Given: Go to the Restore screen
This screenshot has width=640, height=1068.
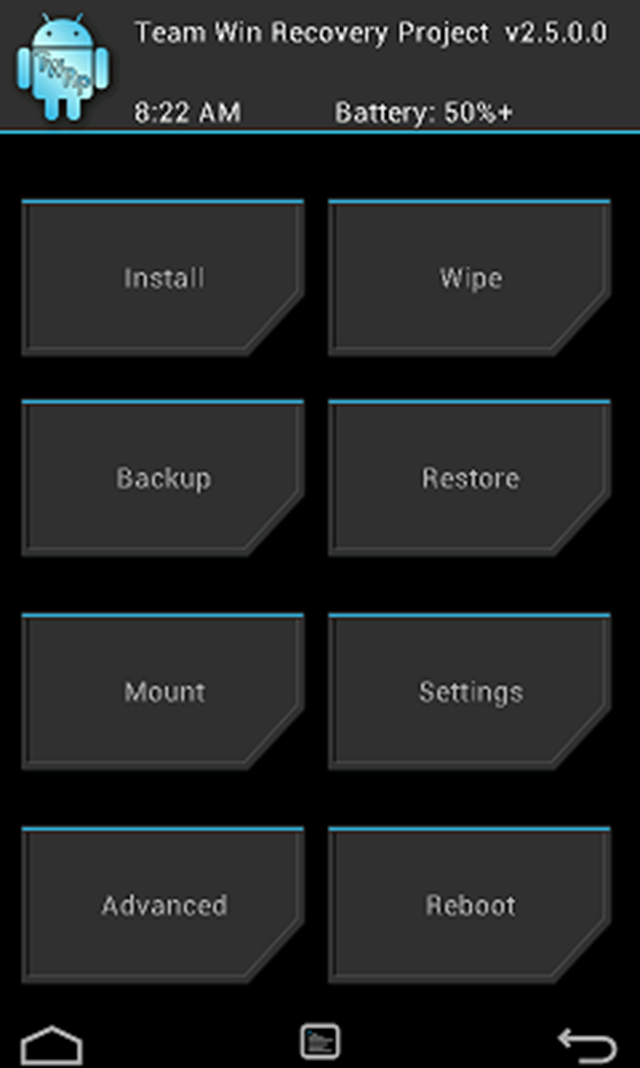Looking at the screenshot, I should click(470, 478).
